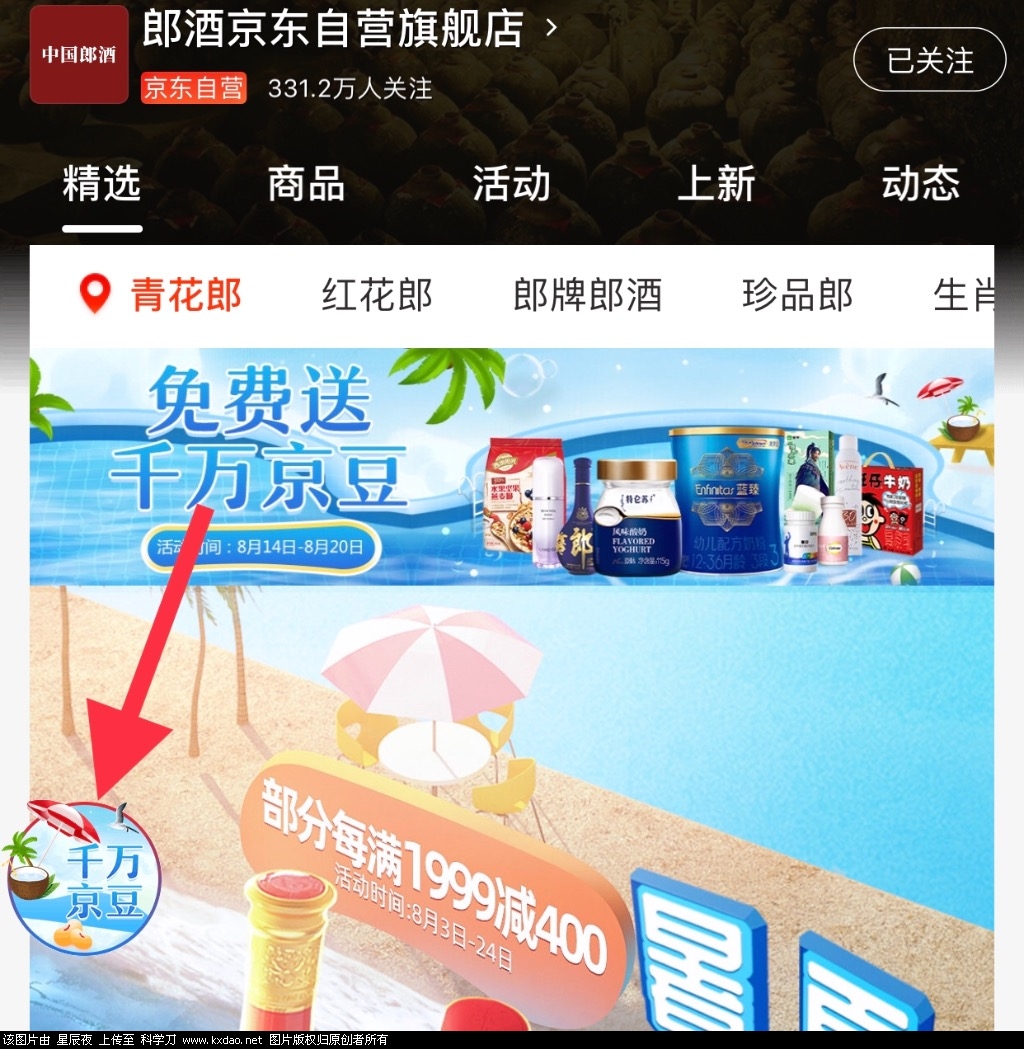Select the 红花郎 category
The image size is (1024, 1049).
(377, 296)
